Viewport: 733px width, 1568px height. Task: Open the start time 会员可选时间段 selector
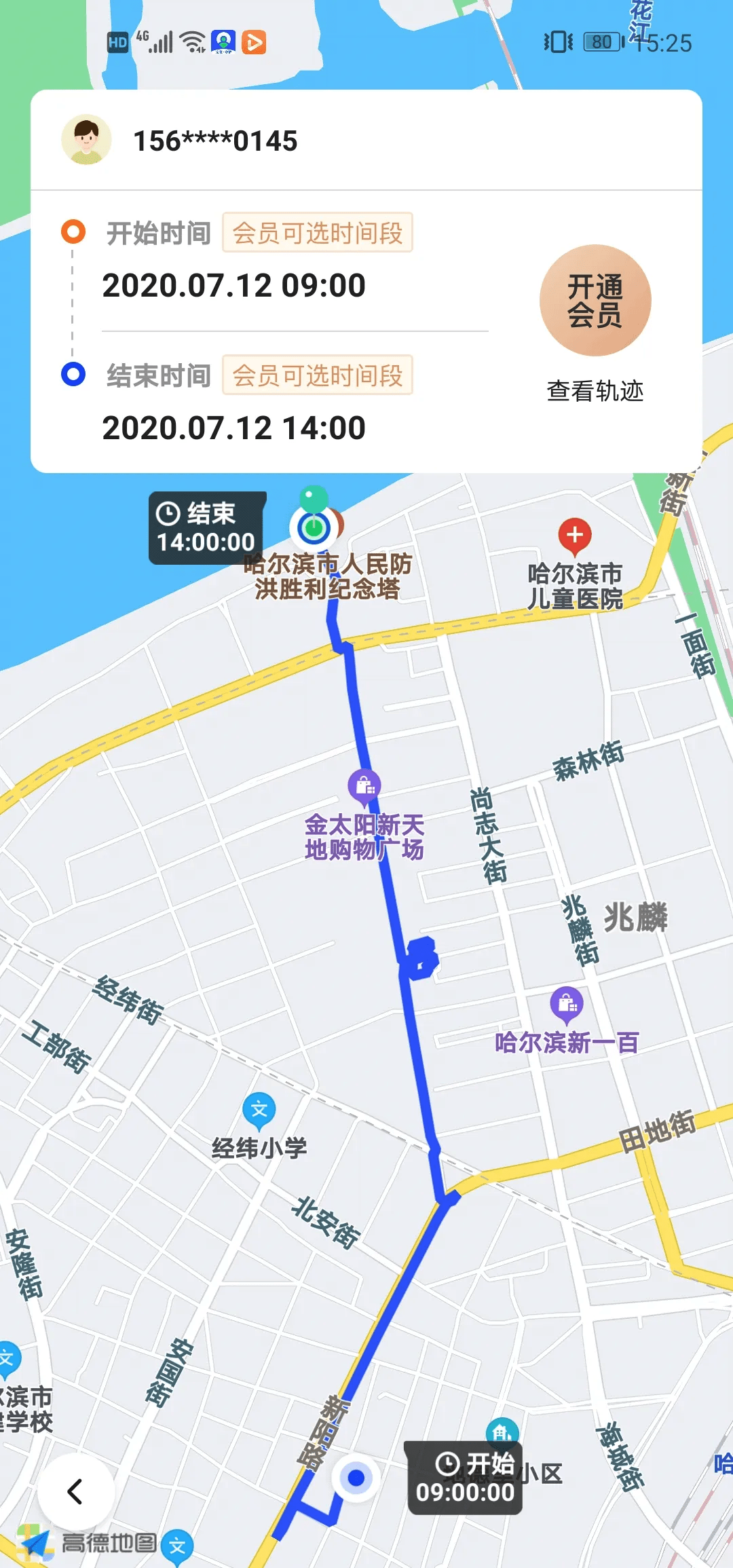pyautogui.click(x=317, y=233)
